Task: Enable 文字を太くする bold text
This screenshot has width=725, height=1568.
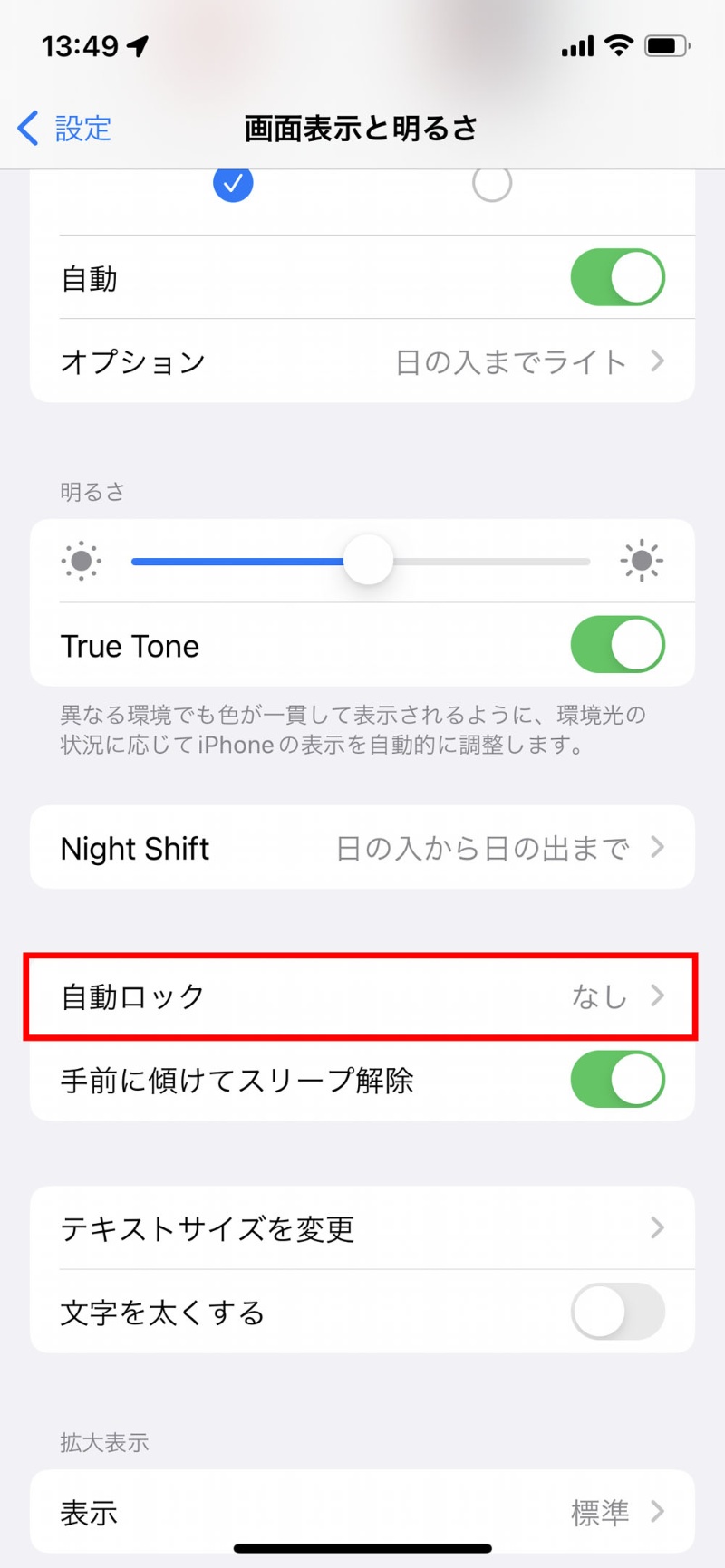Action: point(617,1311)
